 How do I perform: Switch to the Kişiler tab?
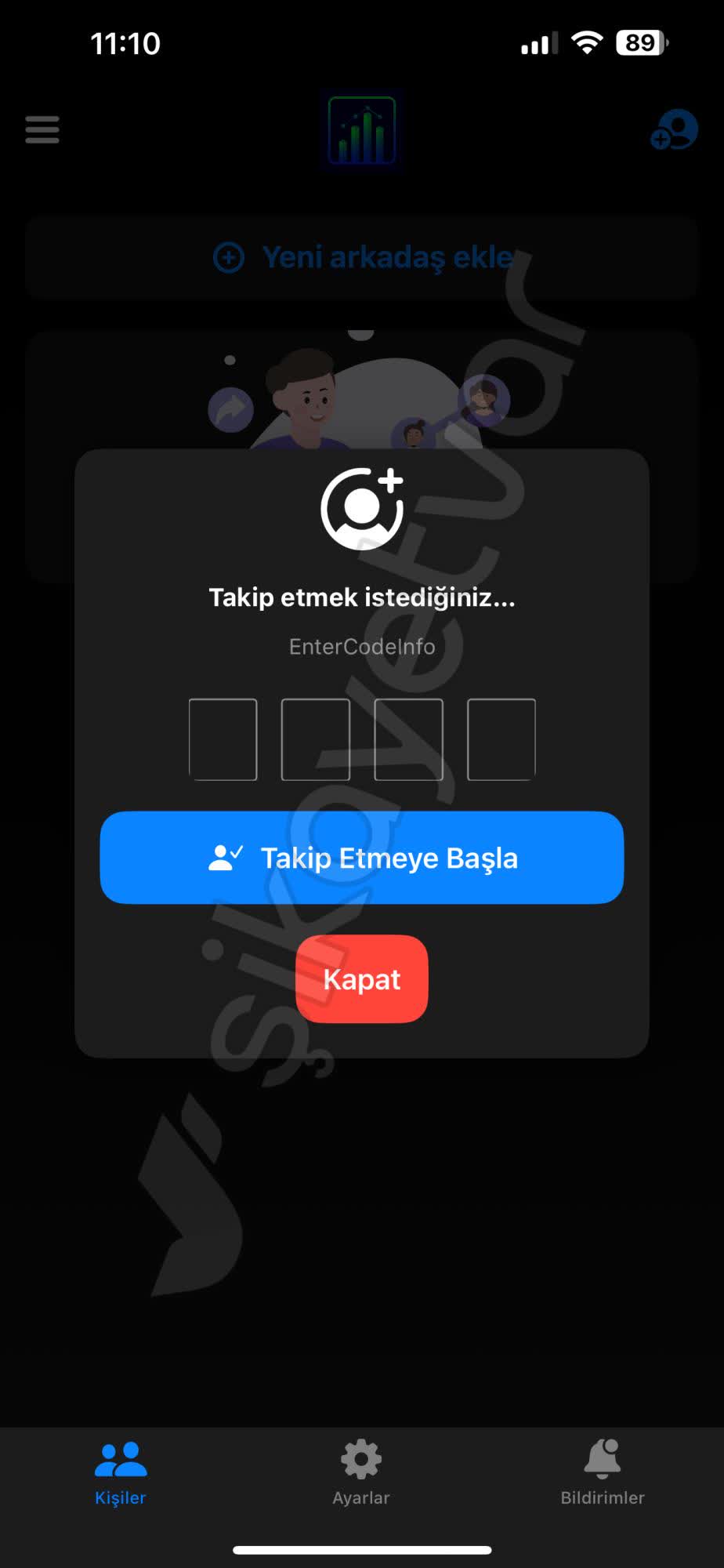click(121, 1474)
